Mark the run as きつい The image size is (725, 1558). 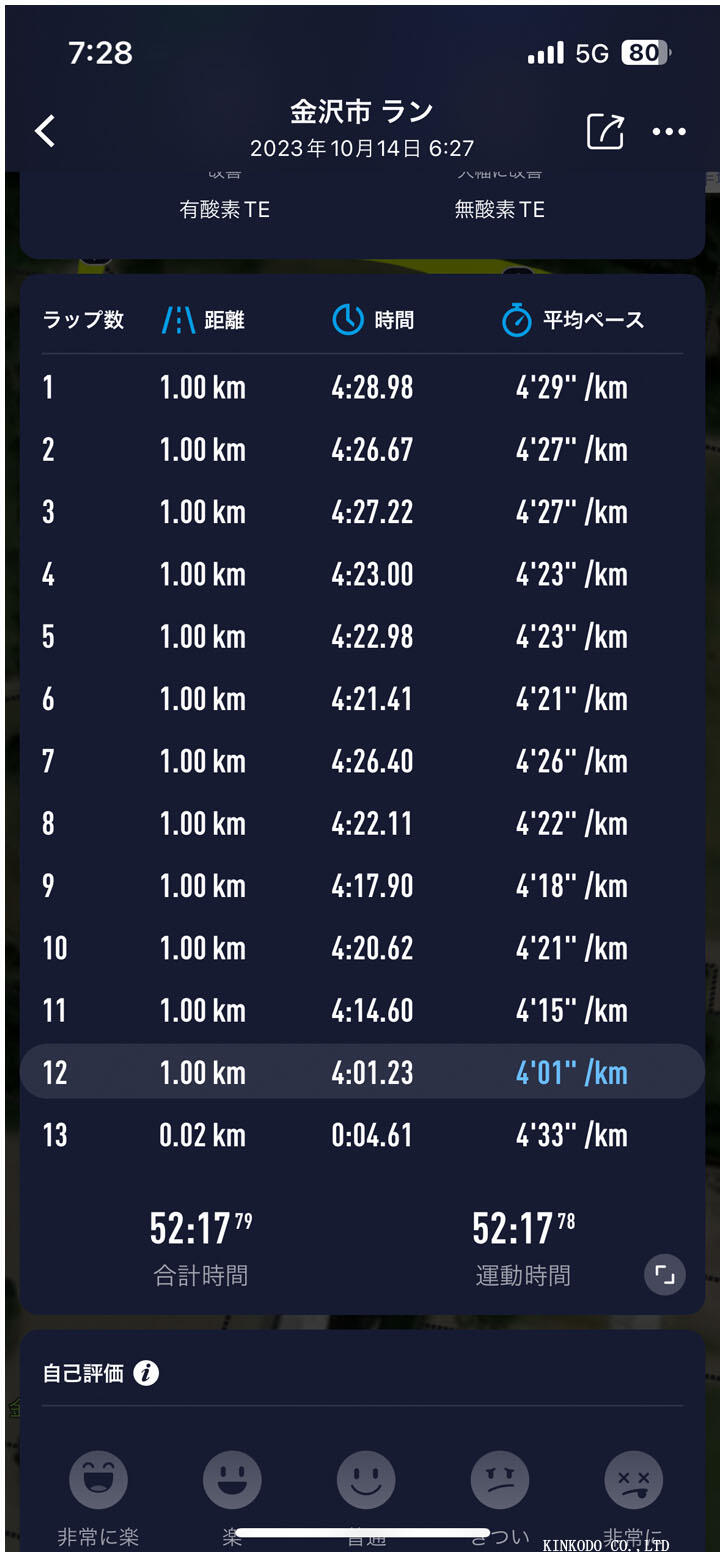(500, 1480)
